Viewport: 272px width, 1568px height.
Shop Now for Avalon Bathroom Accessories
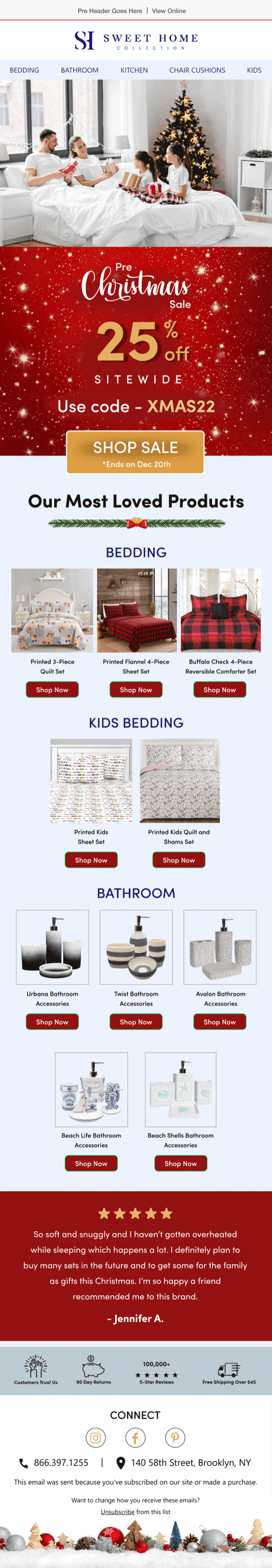point(220,1022)
